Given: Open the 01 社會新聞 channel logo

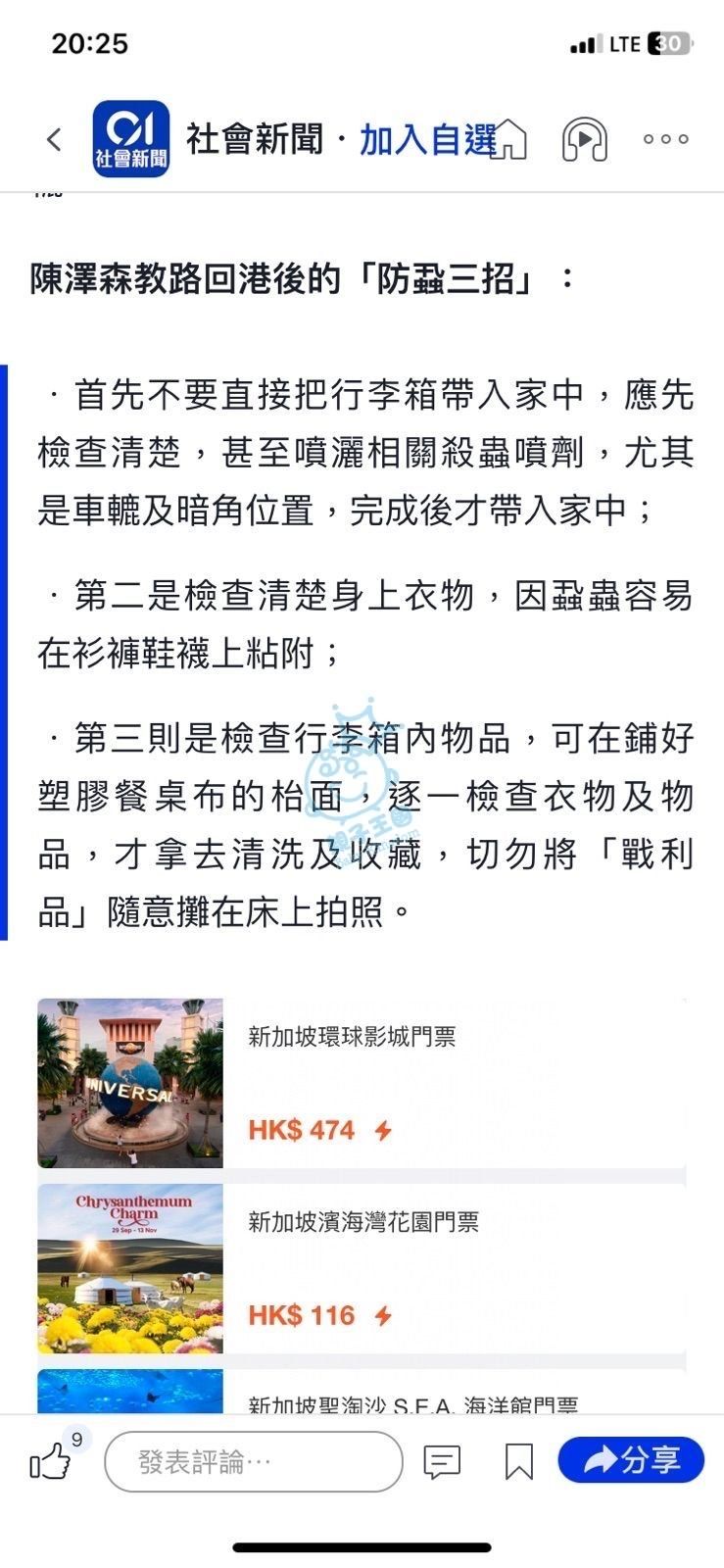Looking at the screenshot, I should (x=131, y=139).
